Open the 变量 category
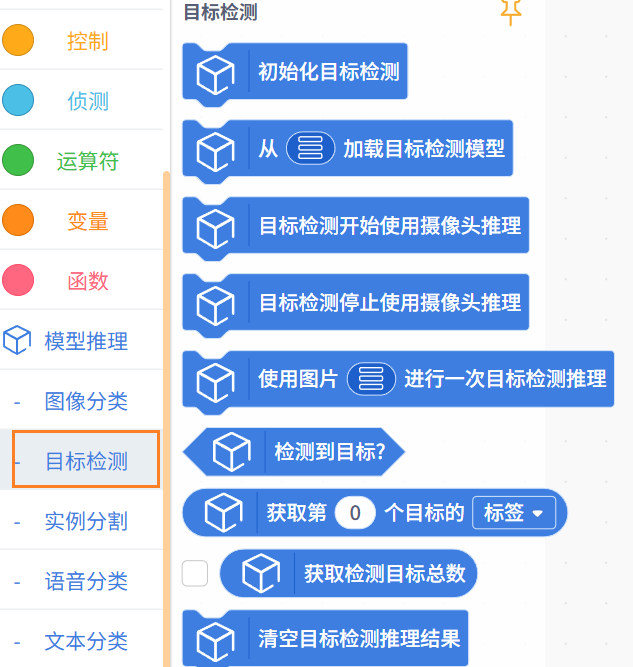The width and height of the screenshot is (633, 667). point(86,221)
